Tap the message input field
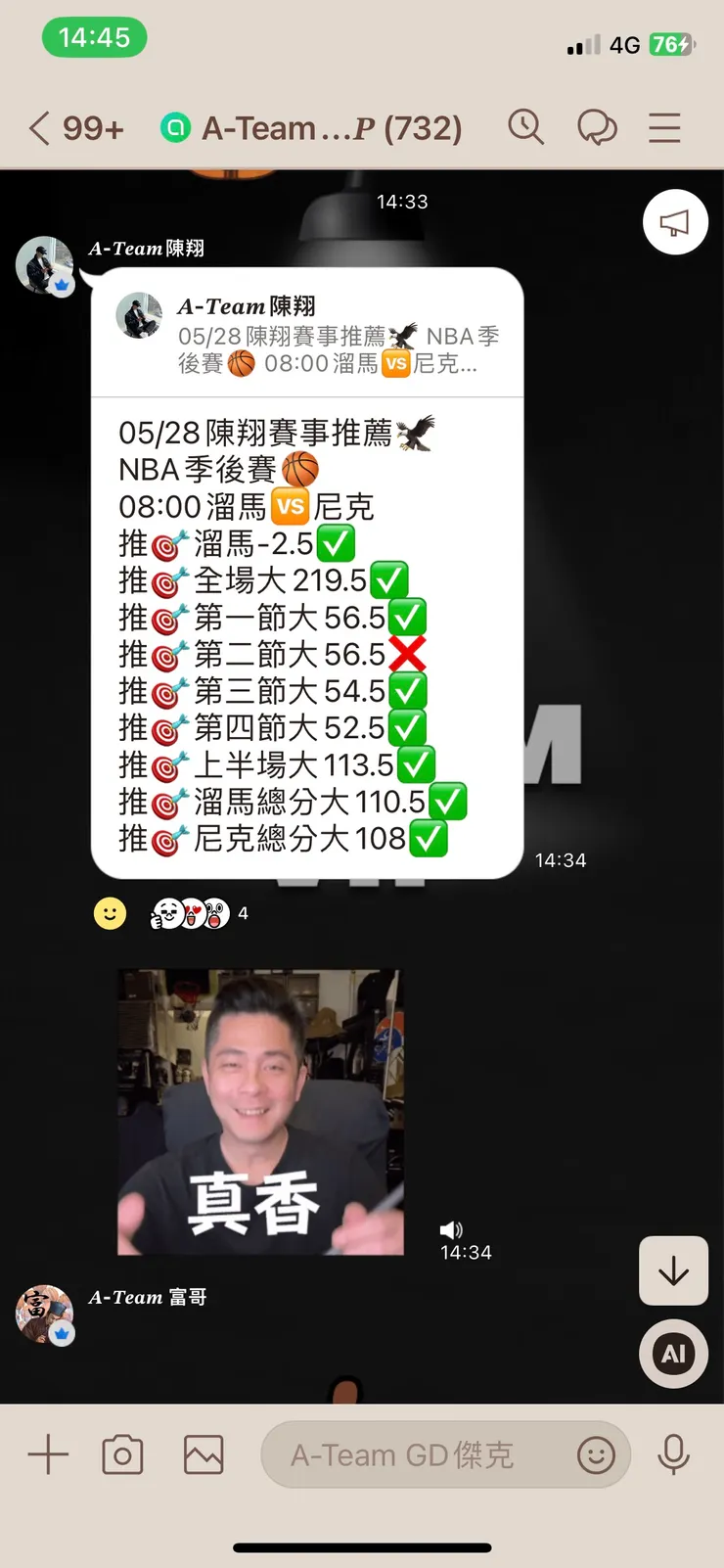 click(411, 1454)
